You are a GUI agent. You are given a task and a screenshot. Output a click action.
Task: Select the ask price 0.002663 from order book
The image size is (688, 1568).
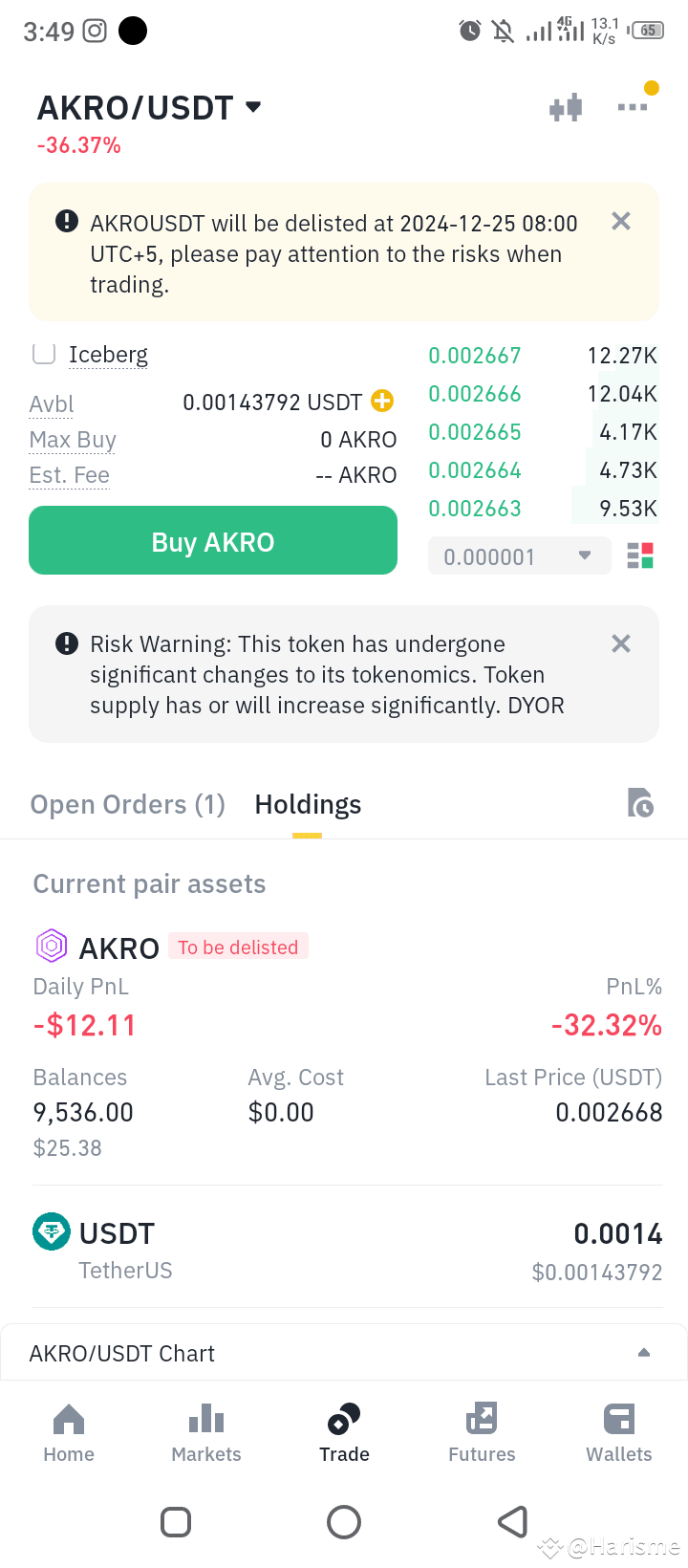pos(475,509)
